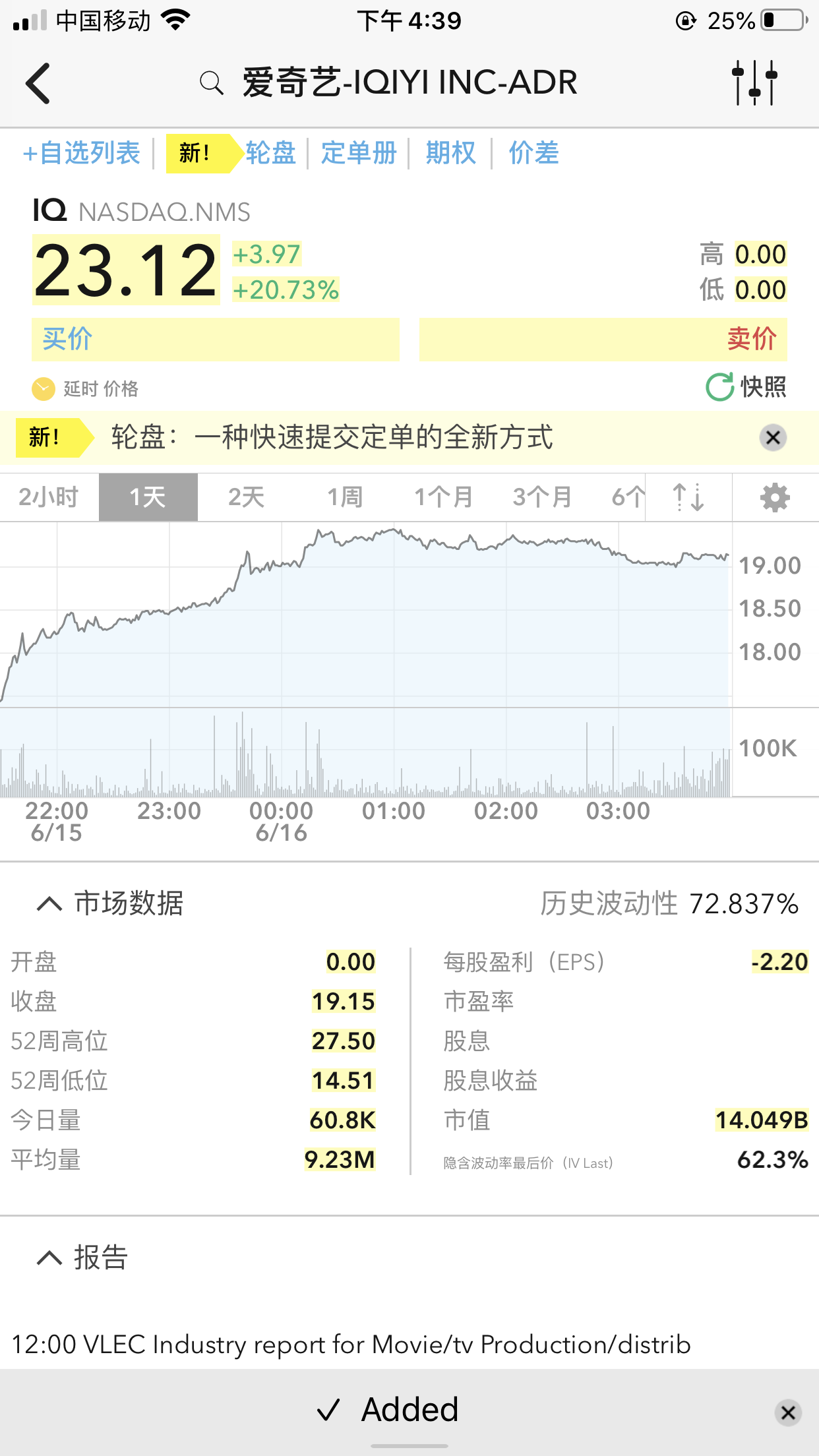Collapse the 市场数据 section
Viewport: 819px width, 1456px height.
50,903
